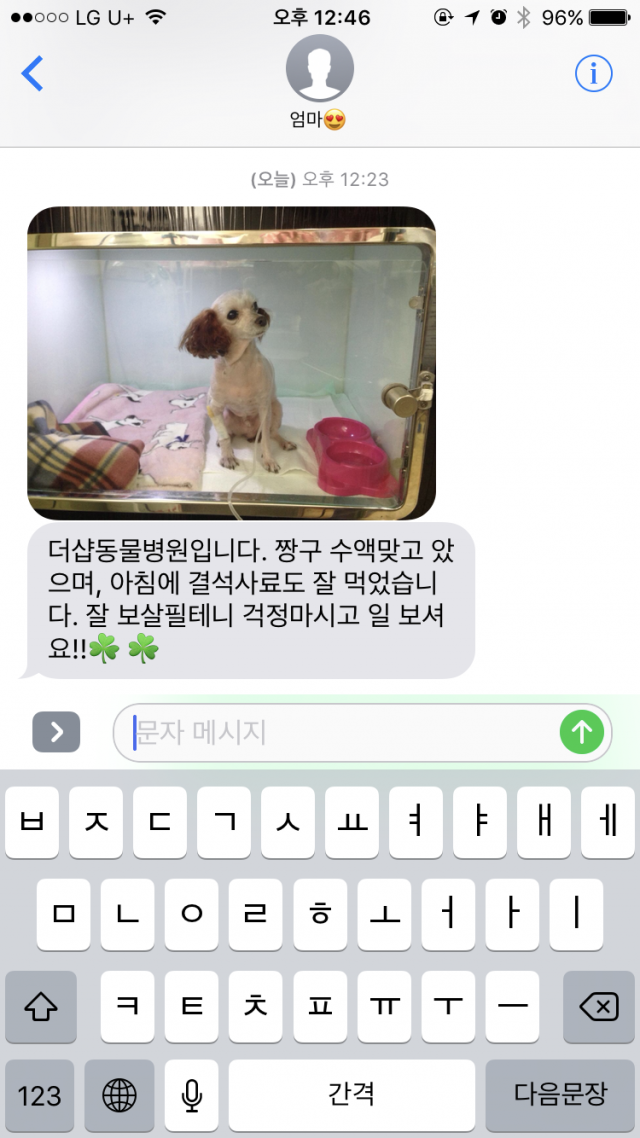Start dictation with microphone key

pos(191,1095)
